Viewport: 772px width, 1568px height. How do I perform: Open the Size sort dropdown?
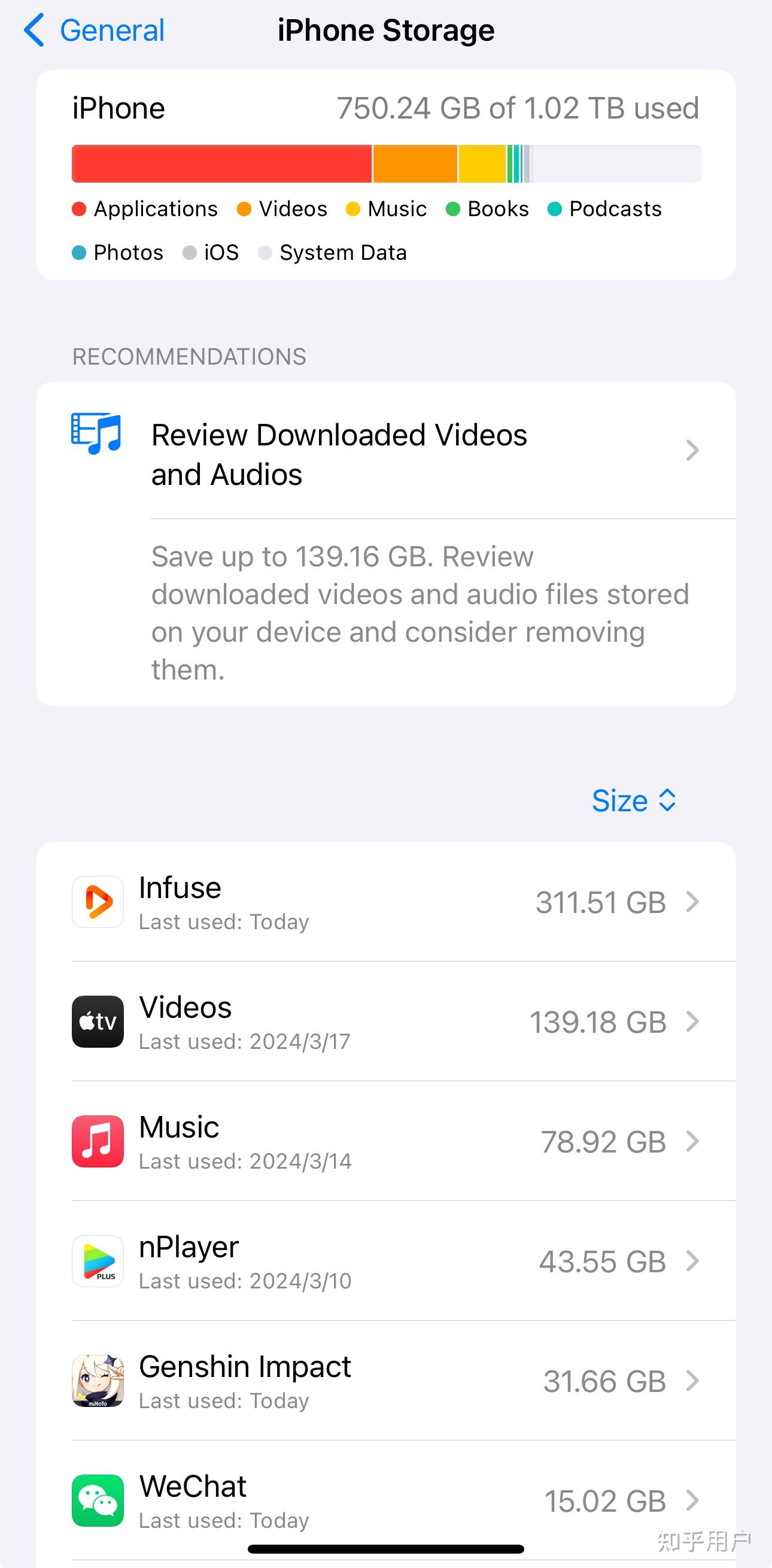coord(634,800)
